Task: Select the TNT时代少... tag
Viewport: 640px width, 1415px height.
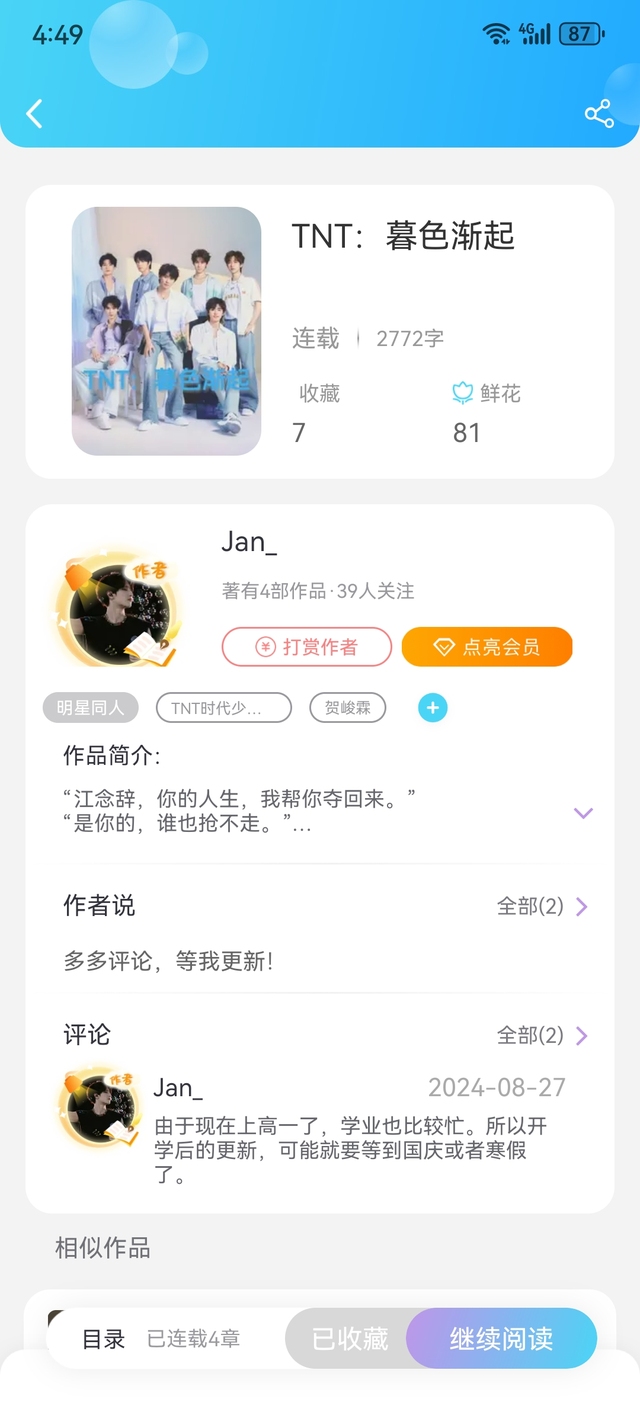Action: (x=223, y=708)
